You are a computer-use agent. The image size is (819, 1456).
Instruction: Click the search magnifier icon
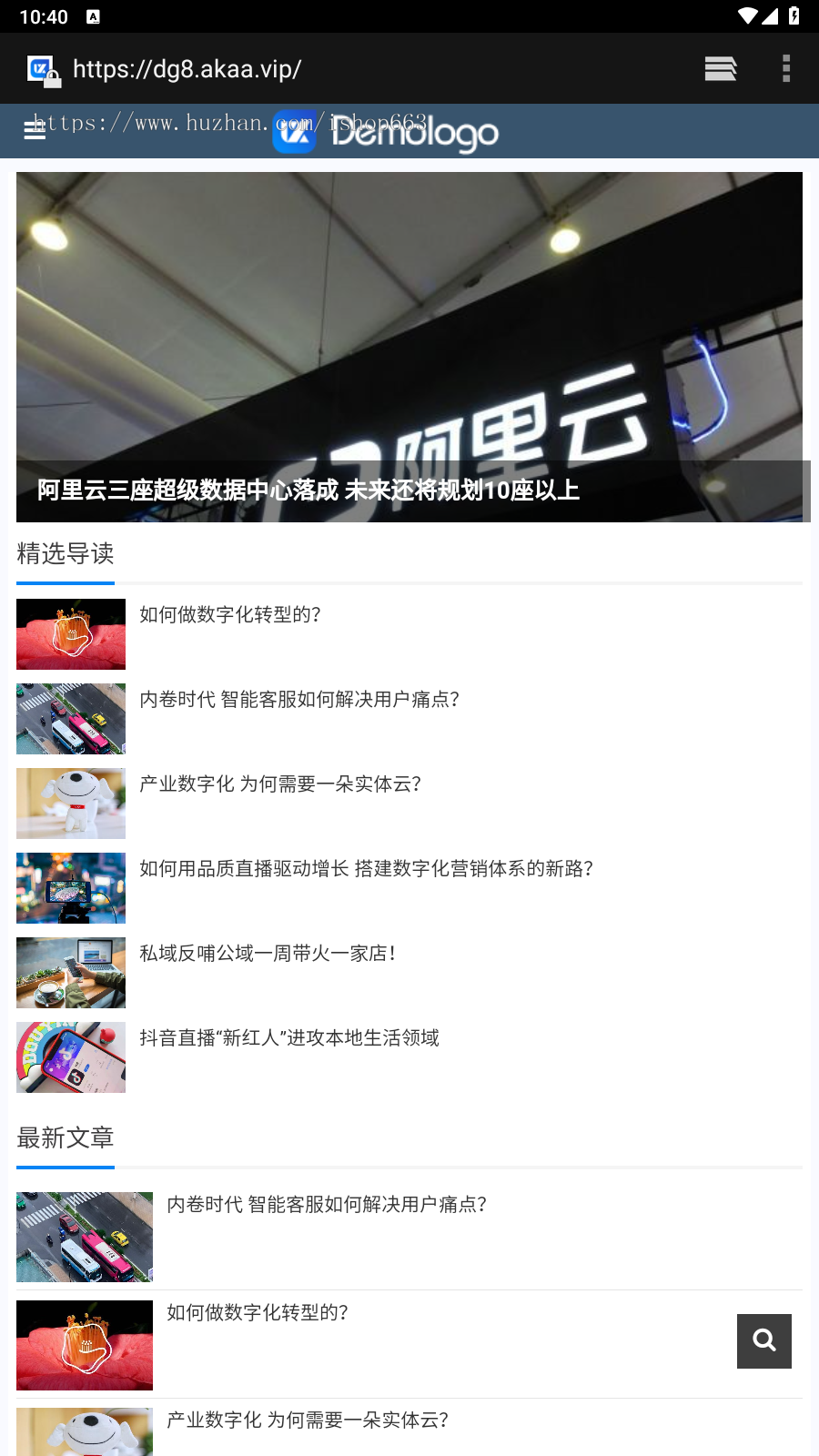coord(763,1340)
